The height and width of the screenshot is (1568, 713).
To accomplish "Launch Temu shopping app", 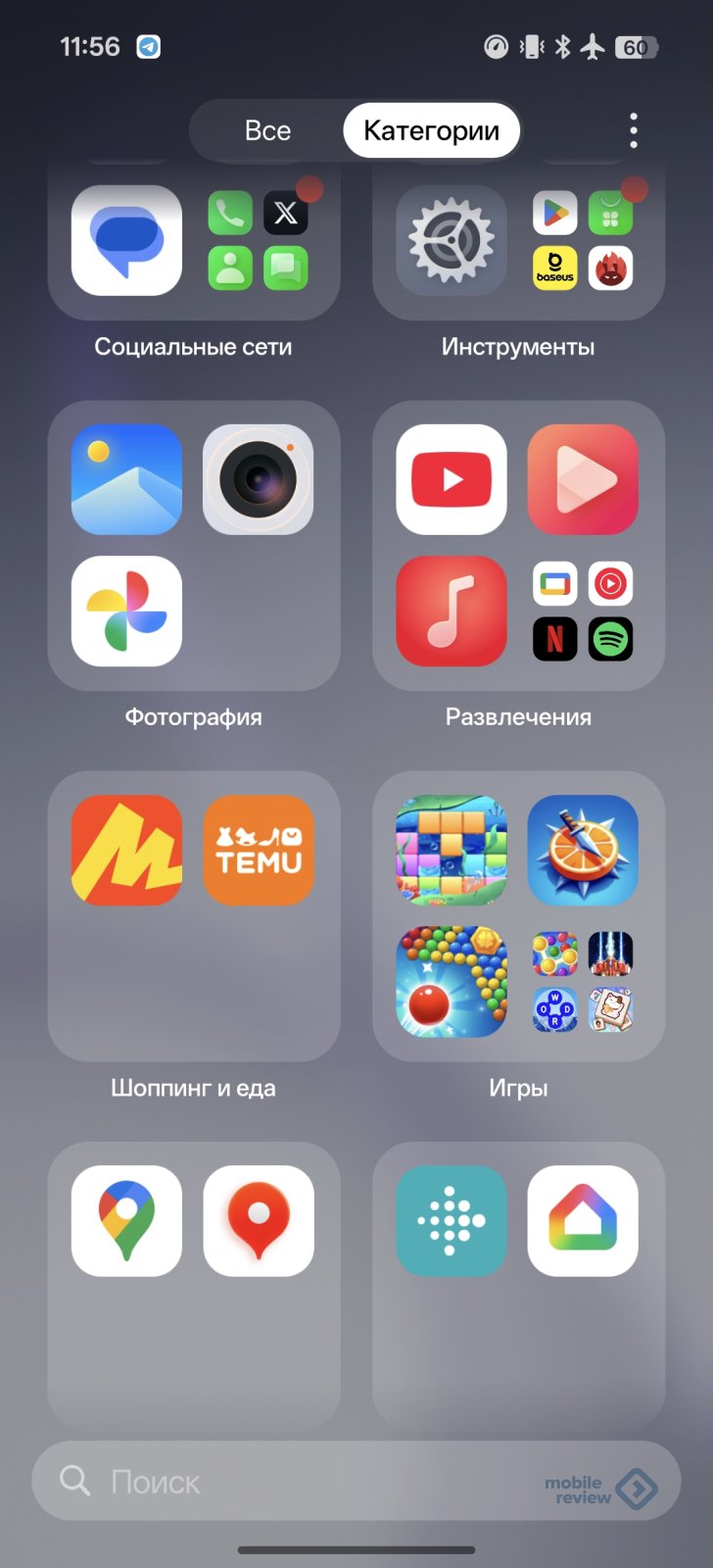I will 259,850.
